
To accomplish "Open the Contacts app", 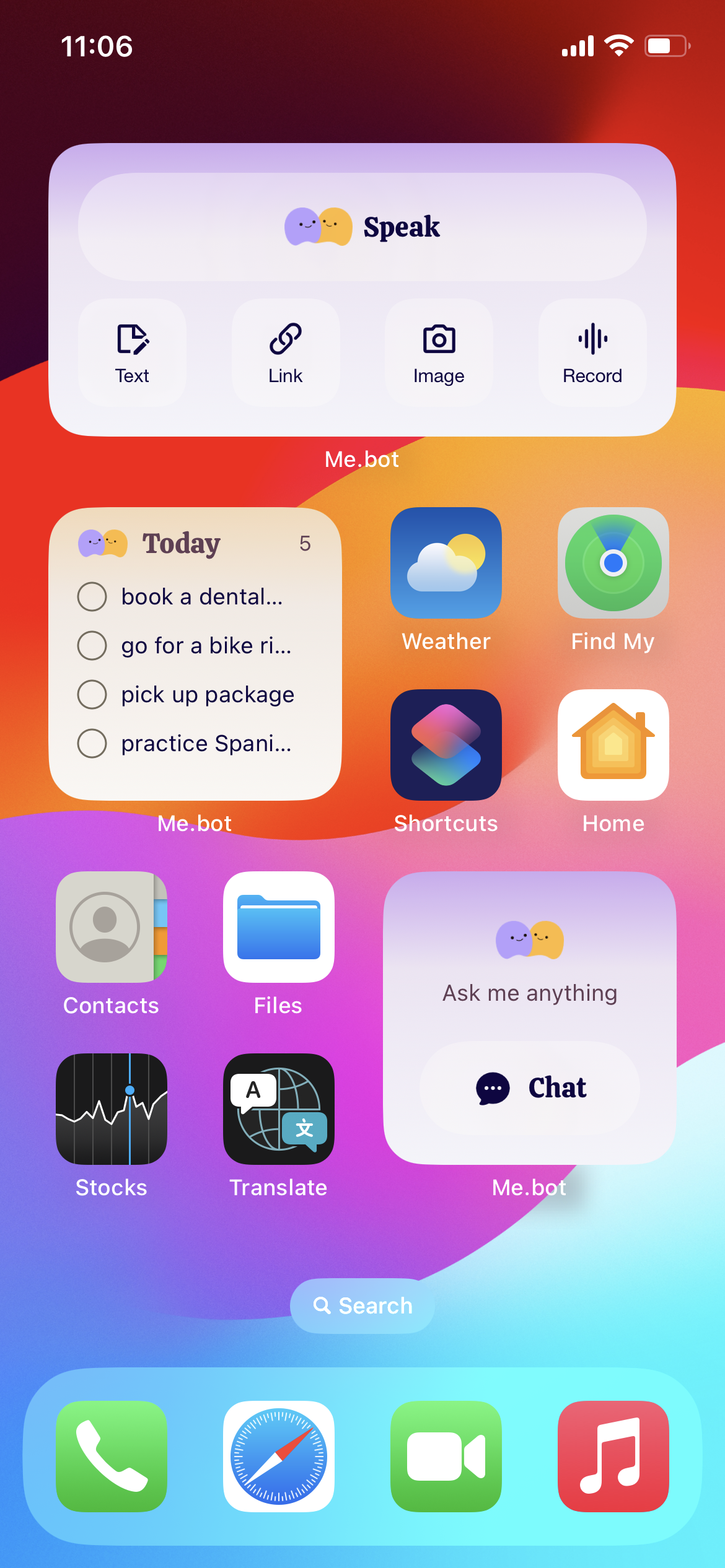I will click(112, 927).
